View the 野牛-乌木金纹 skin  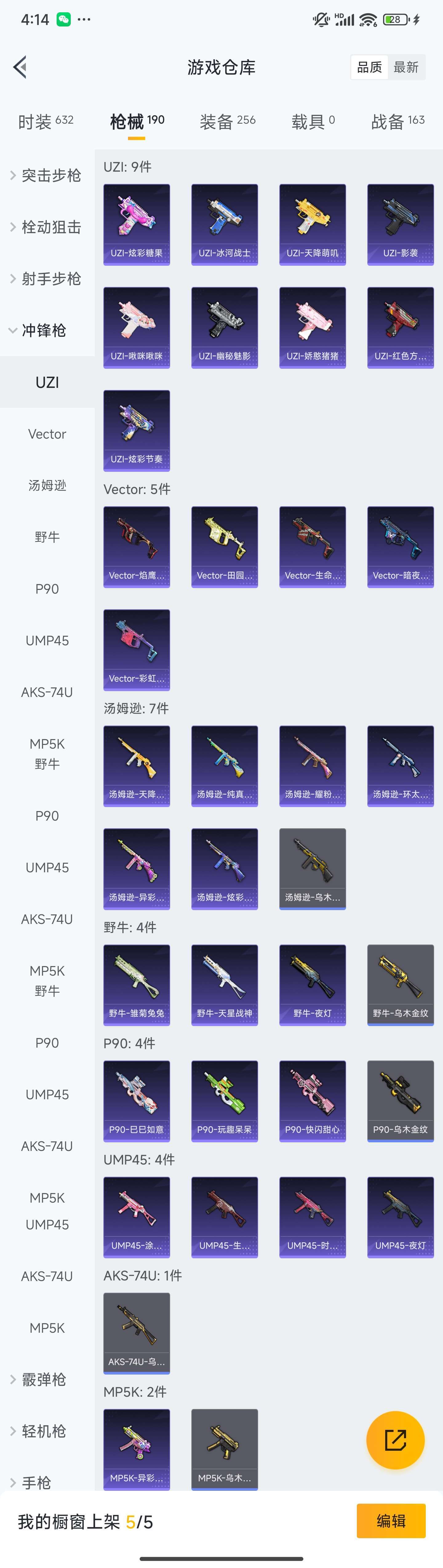(400, 984)
